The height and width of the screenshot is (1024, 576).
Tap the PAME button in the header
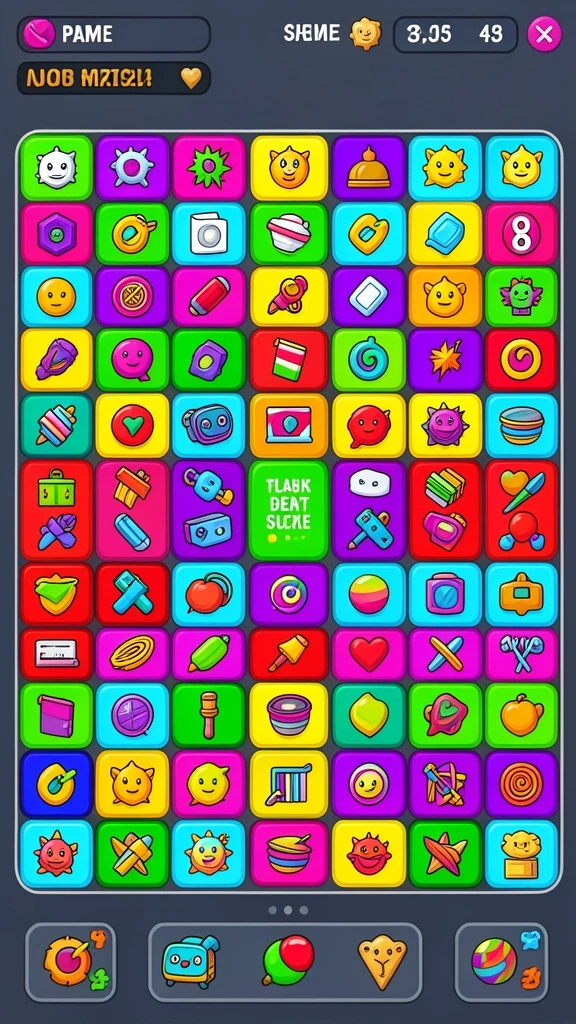point(114,34)
